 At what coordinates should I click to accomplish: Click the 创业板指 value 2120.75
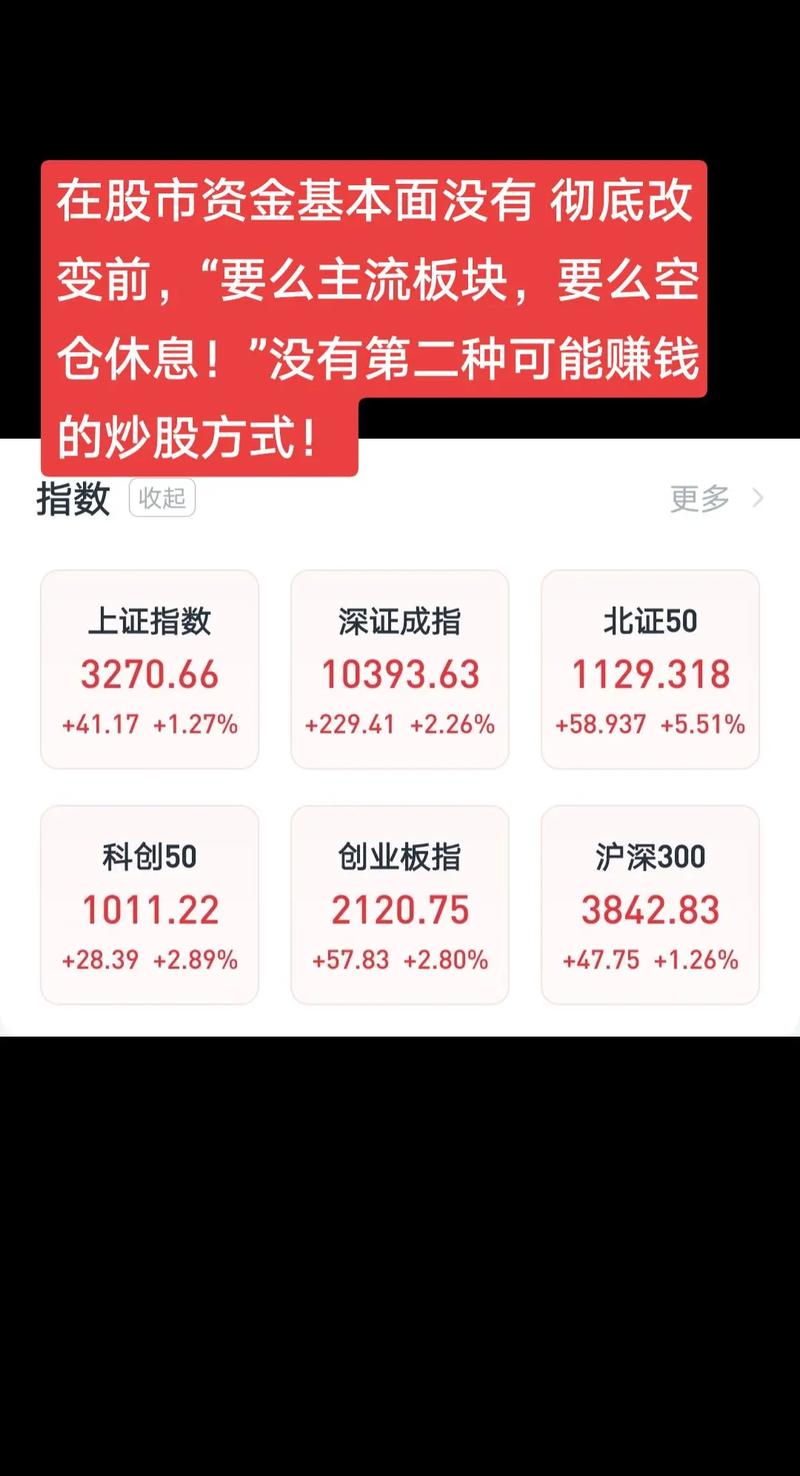[x=399, y=910]
